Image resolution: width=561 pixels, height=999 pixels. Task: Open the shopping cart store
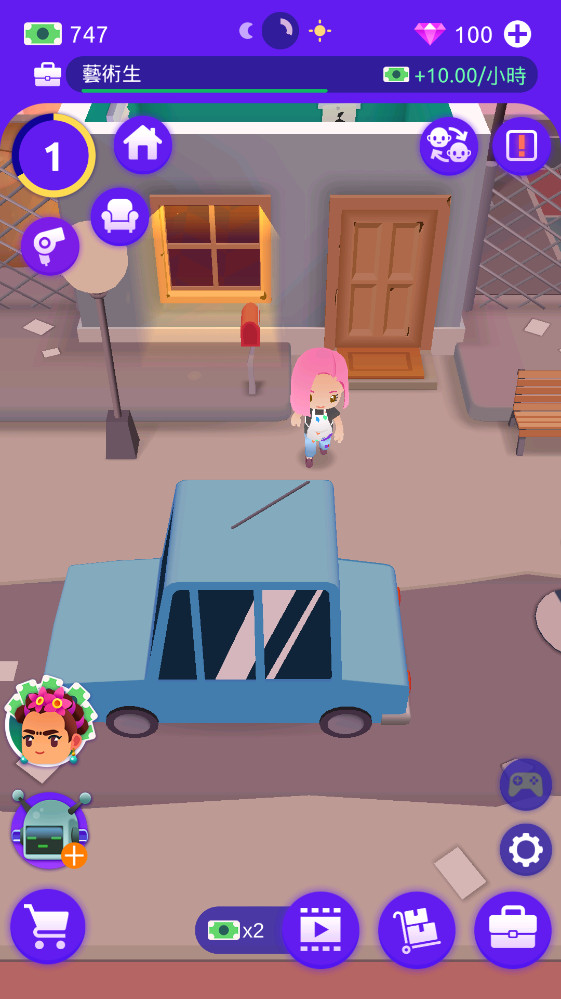click(48, 926)
